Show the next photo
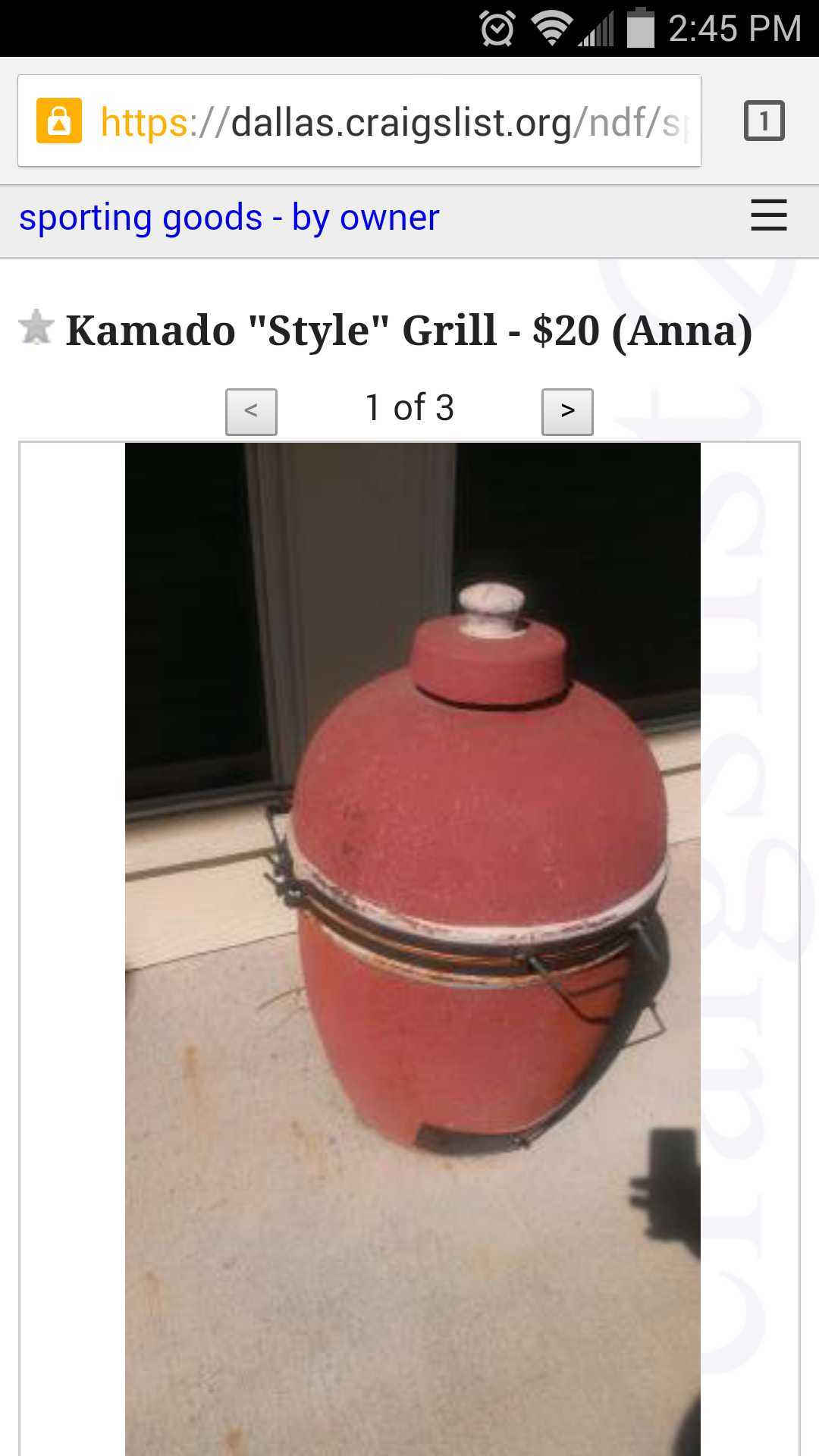 567,412
